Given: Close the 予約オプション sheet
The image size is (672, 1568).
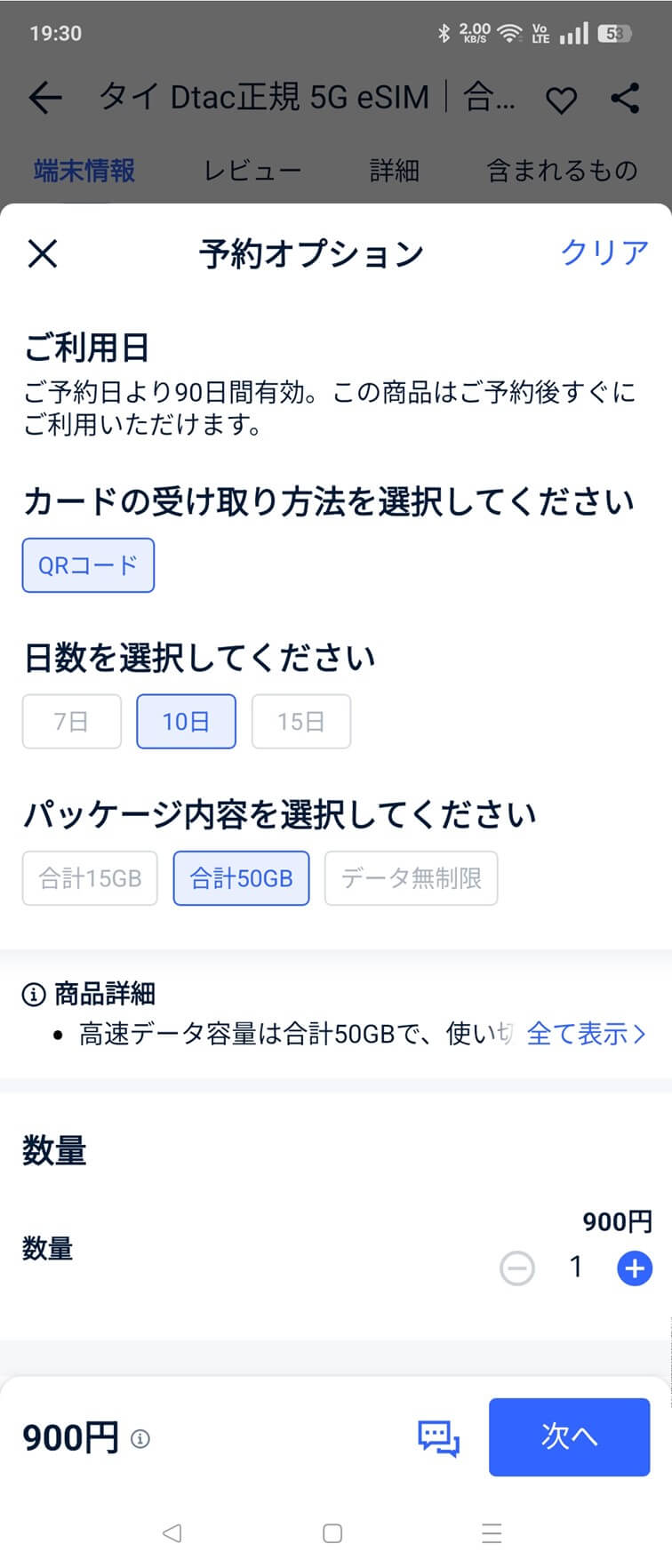Looking at the screenshot, I should (43, 253).
